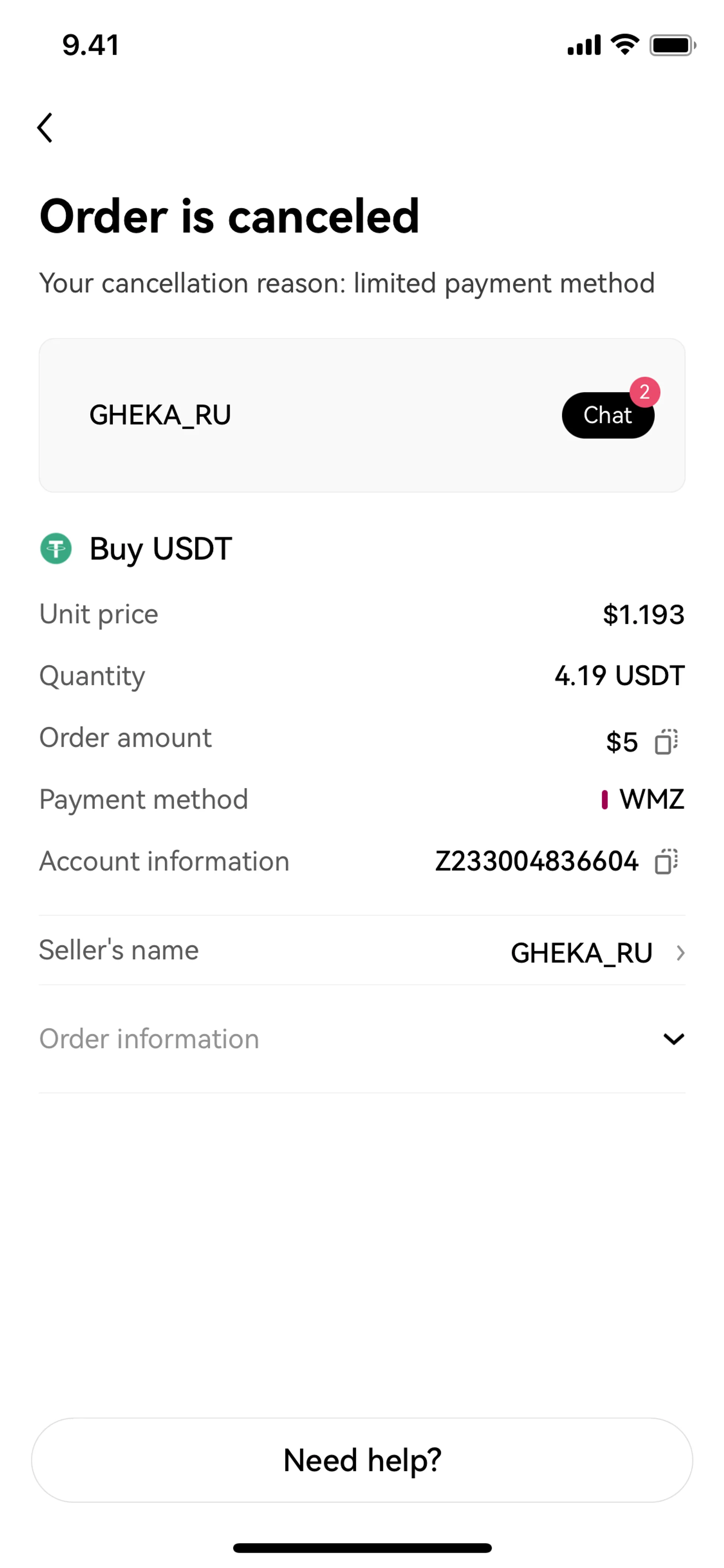
Task: Tap the Need help? button
Action: (362, 1460)
